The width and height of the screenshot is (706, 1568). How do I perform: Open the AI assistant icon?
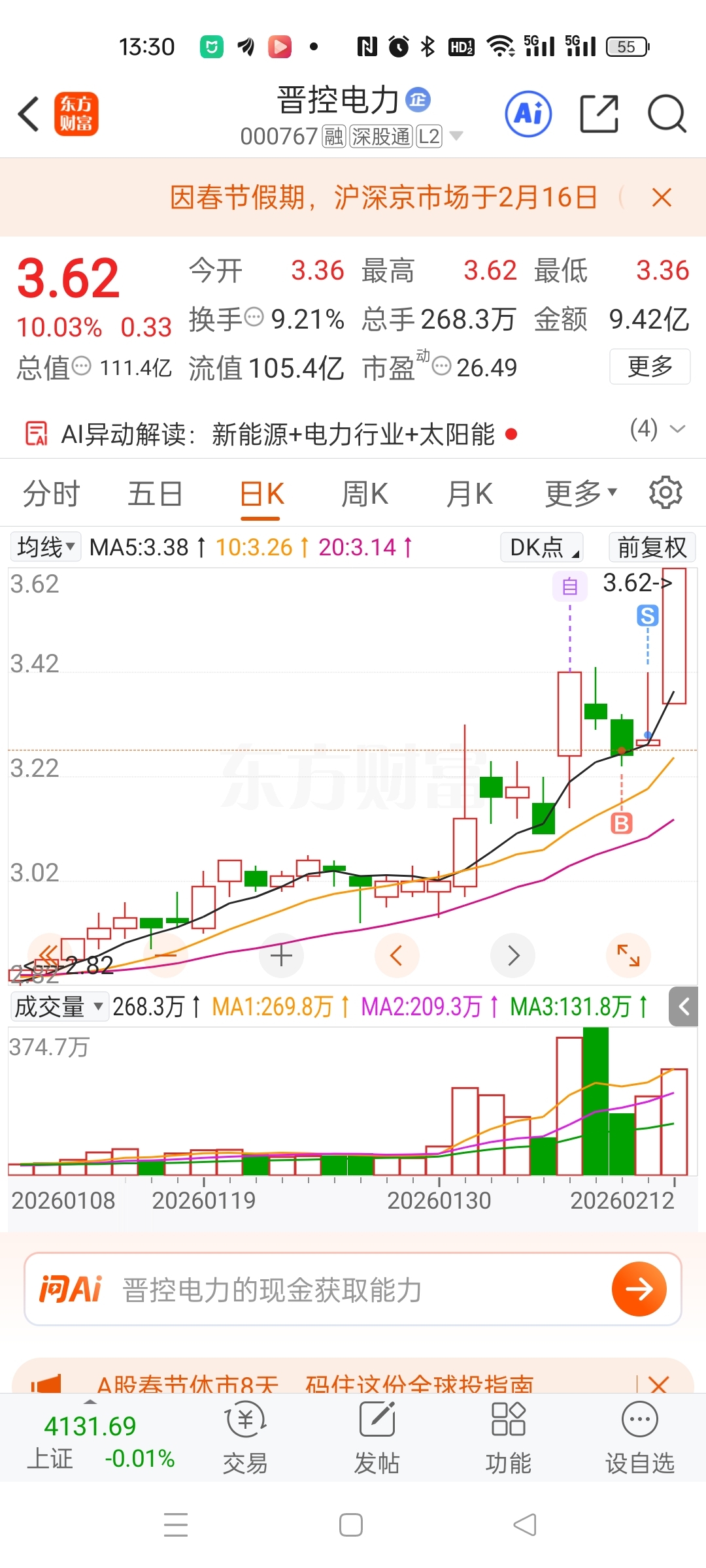(528, 114)
